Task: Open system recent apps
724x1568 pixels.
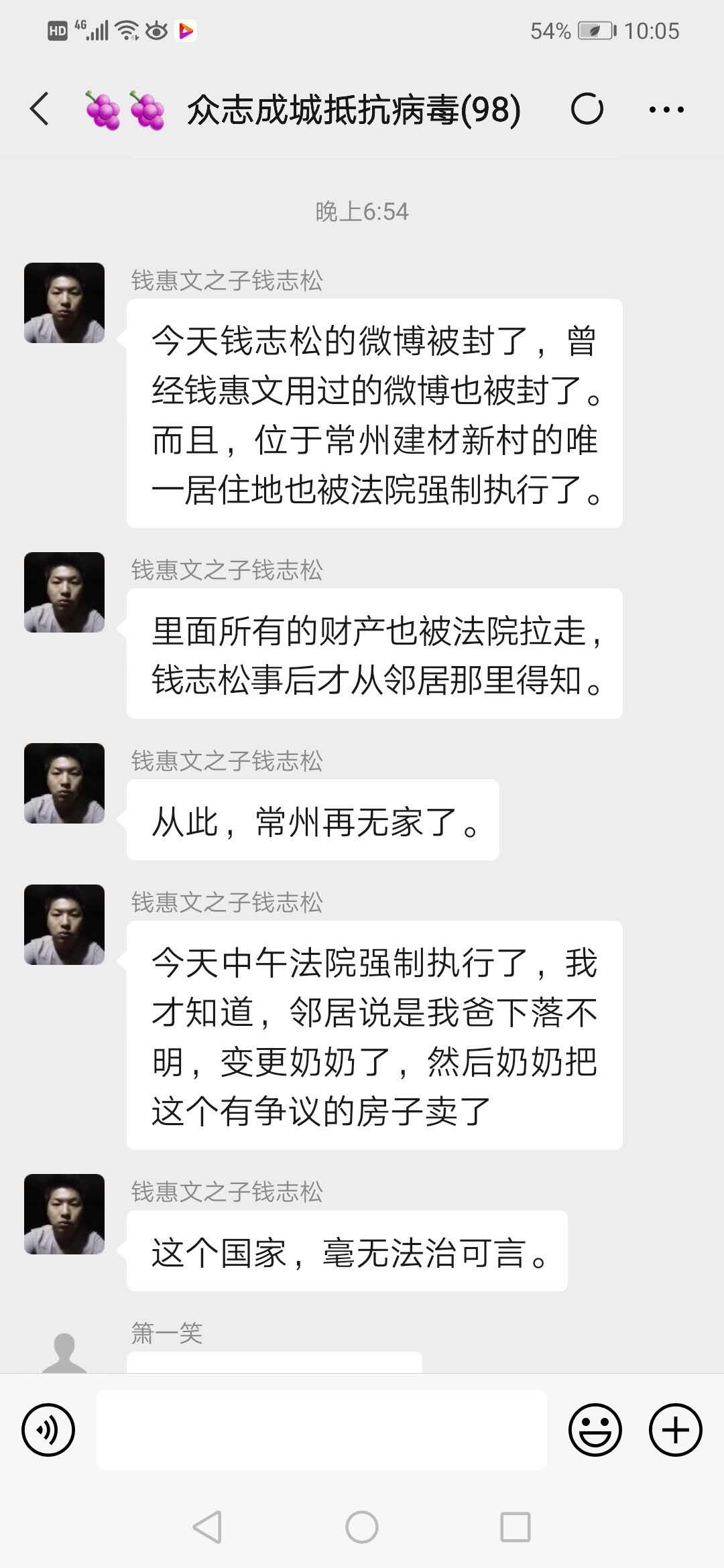Action: coord(516,1528)
